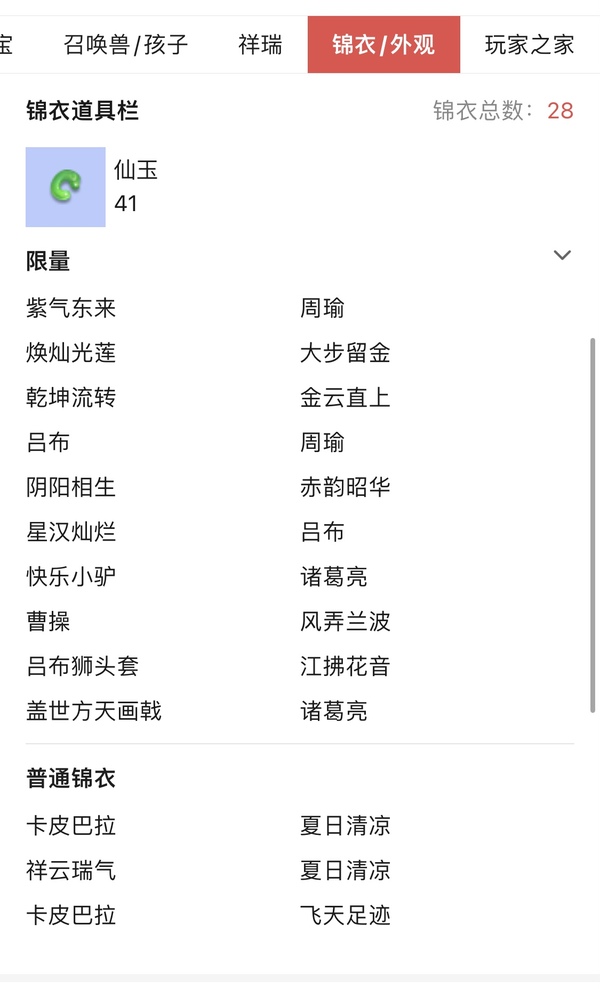600x989 pixels.
Task: Collapse the 限量 section chevron
Action: (562, 255)
